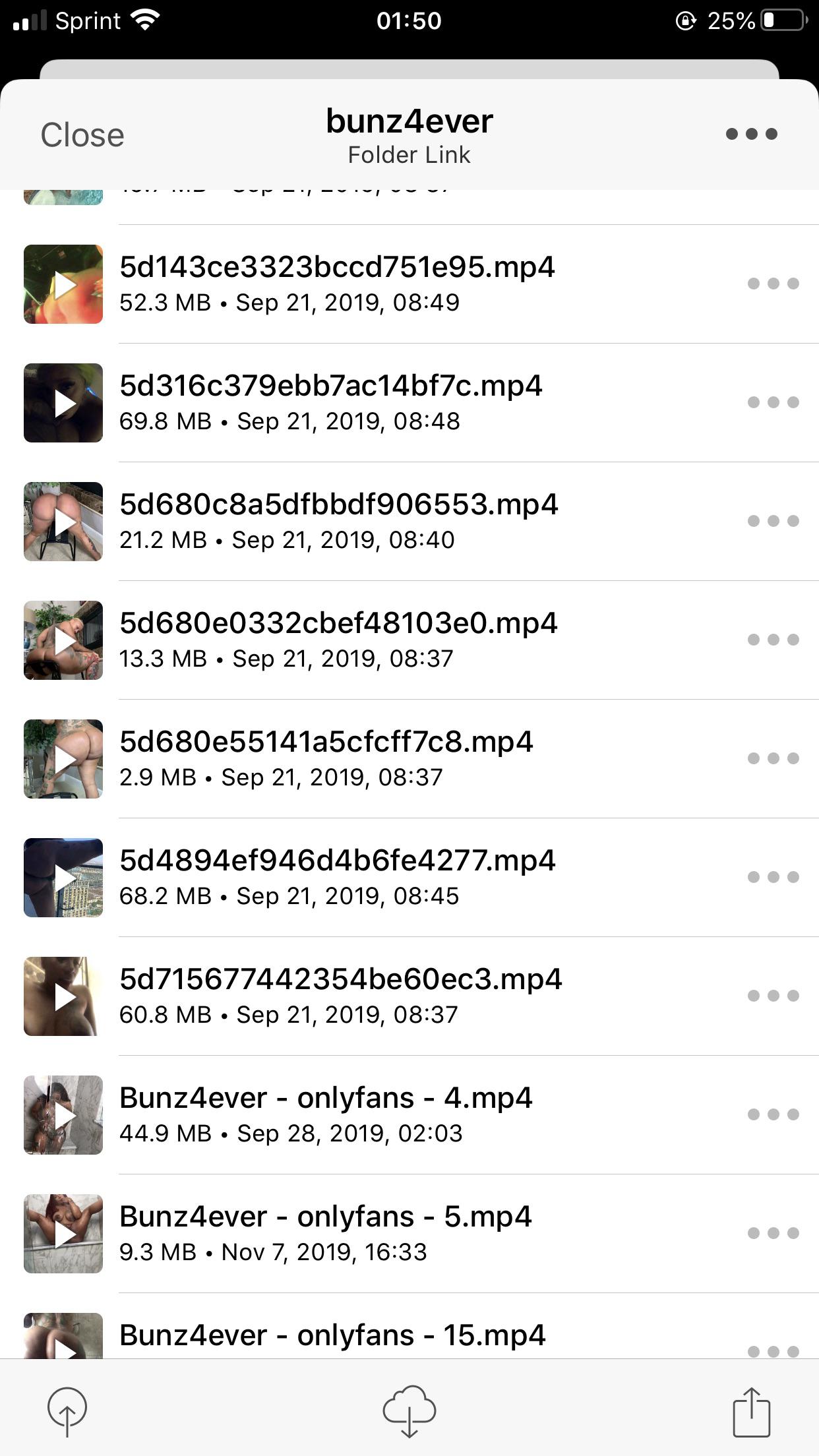Show options for 5d4894ef946d4b6fe4277.mp4

pos(773,877)
